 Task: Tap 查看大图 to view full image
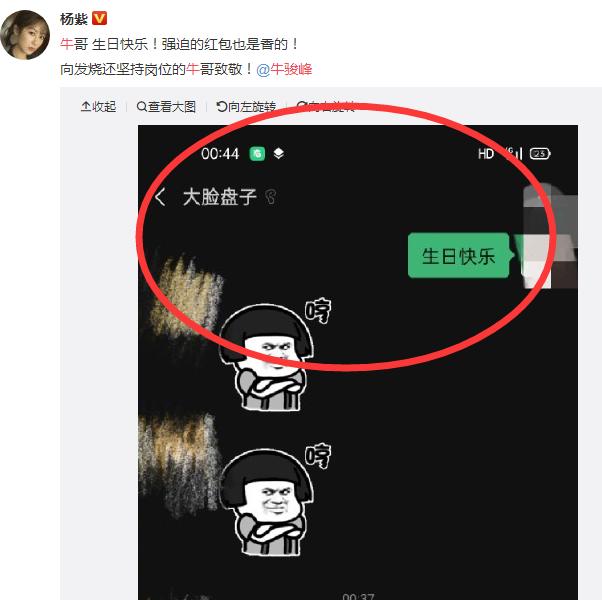[166, 107]
